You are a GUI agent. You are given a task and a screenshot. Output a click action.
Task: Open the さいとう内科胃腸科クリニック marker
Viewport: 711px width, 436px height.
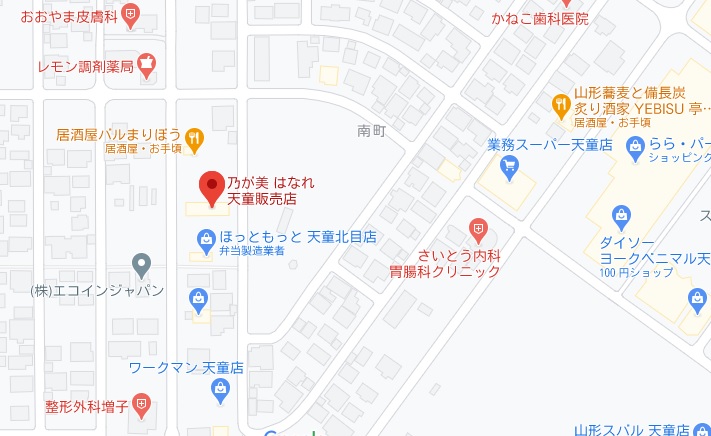point(479,231)
